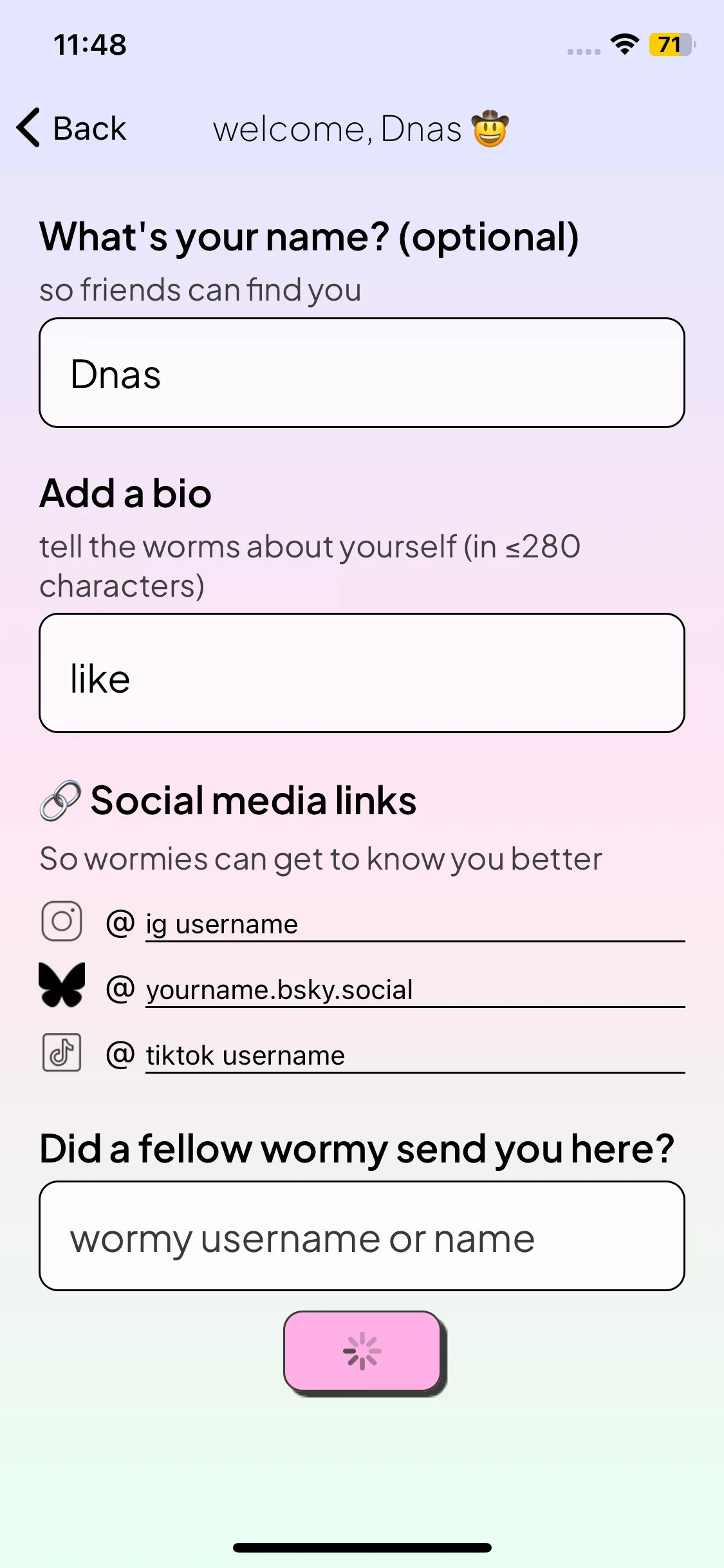Image resolution: width=724 pixels, height=1568 pixels.
Task: Enter your Instagram username field
Action: (x=414, y=924)
